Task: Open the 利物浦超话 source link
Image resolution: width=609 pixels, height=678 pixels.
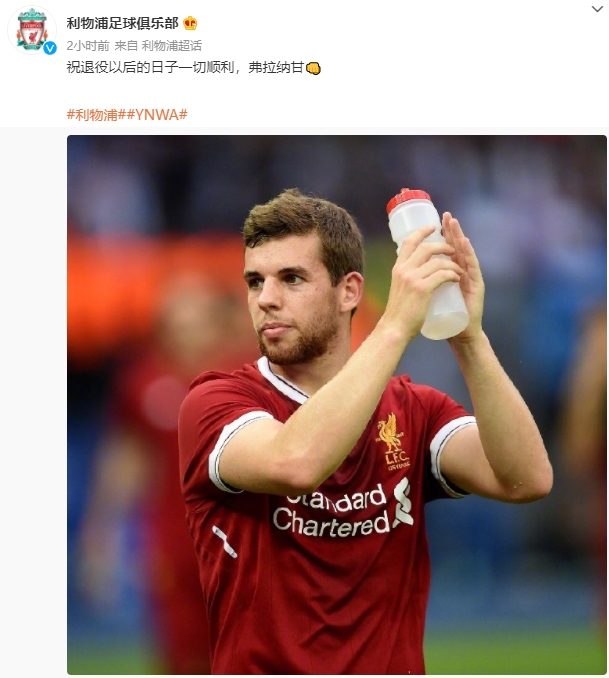Action: pos(171,45)
